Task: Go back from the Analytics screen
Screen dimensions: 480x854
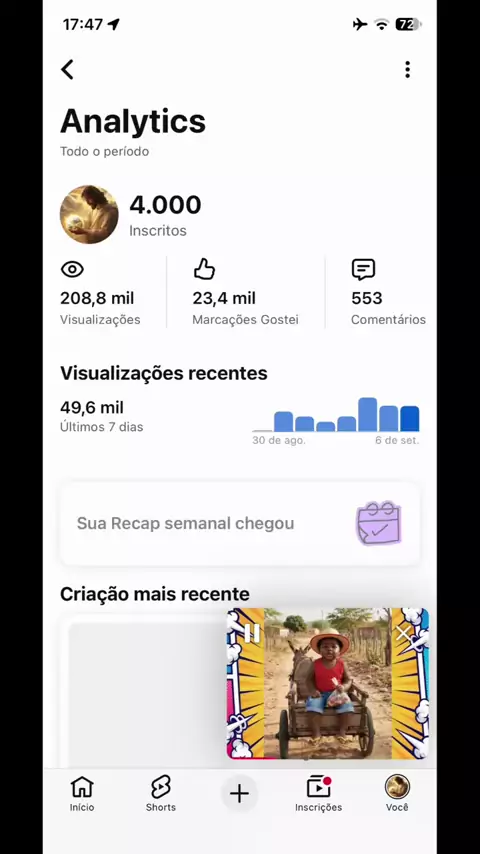Action: (x=68, y=70)
